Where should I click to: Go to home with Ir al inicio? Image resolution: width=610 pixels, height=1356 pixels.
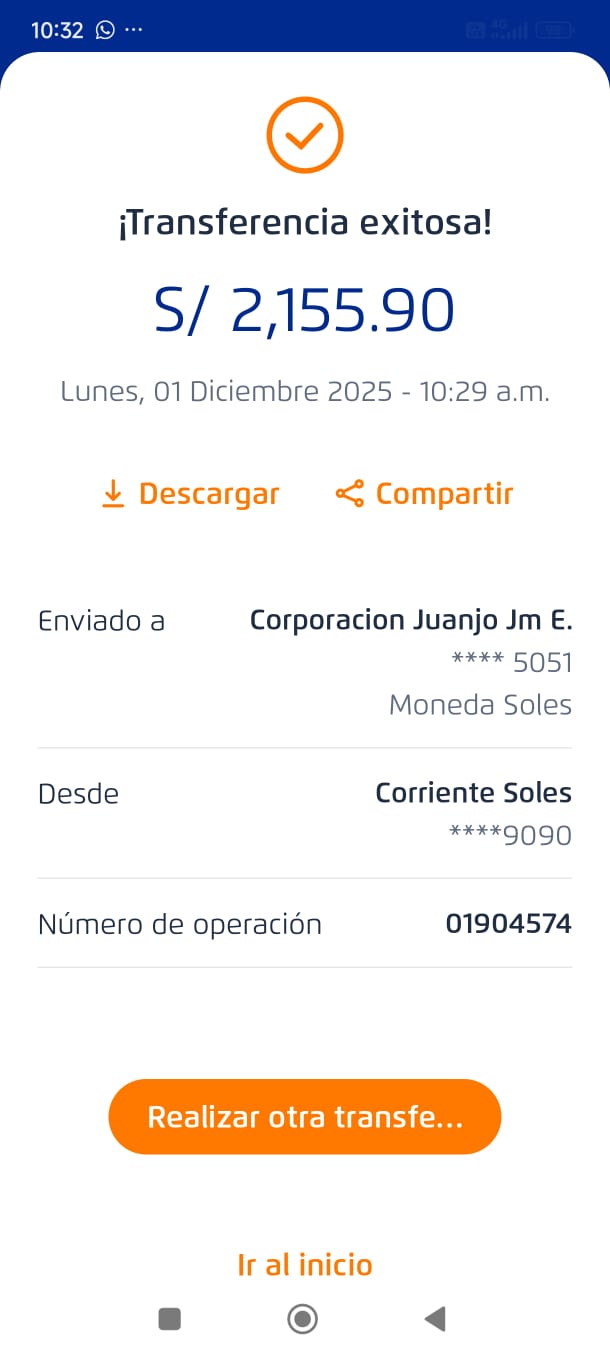tap(304, 1265)
